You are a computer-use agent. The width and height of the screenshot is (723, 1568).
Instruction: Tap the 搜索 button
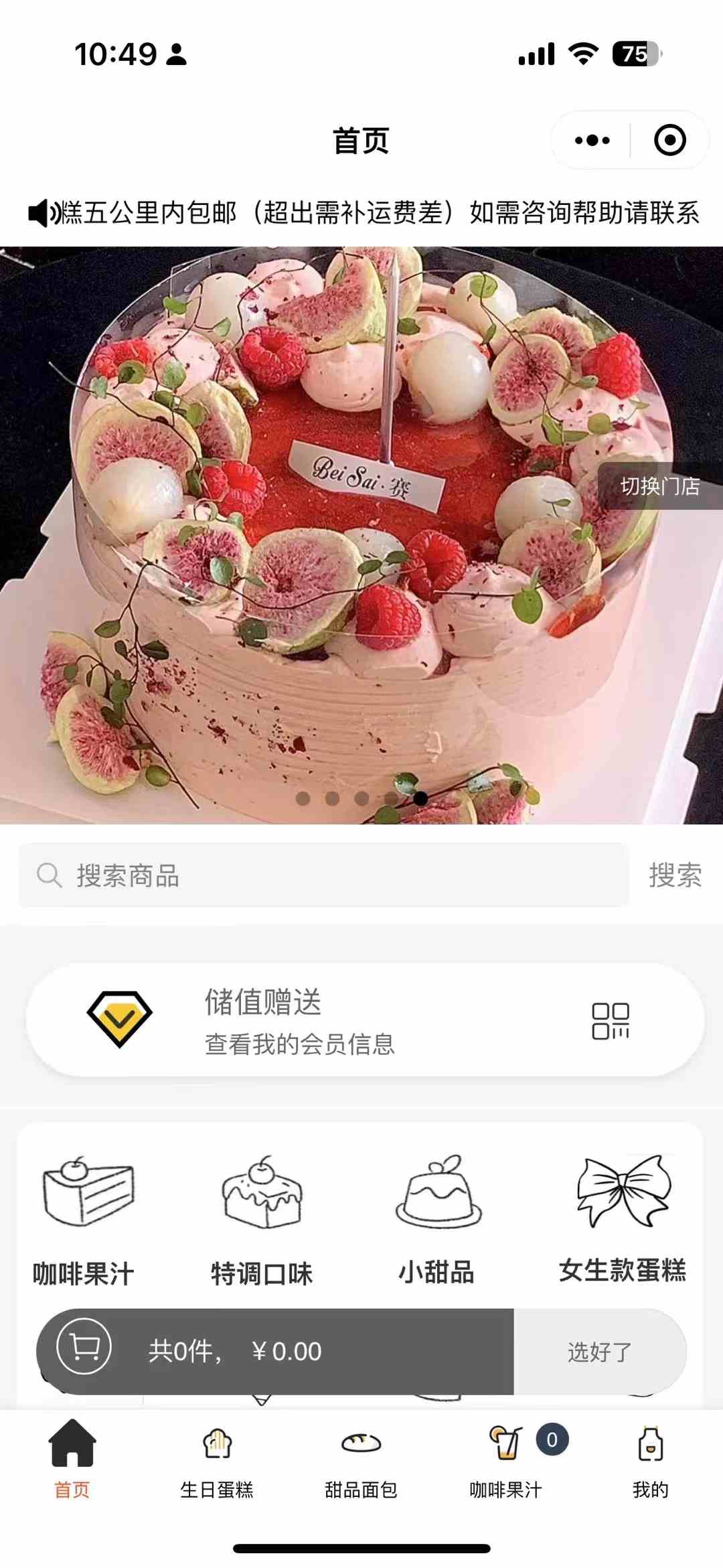click(675, 875)
